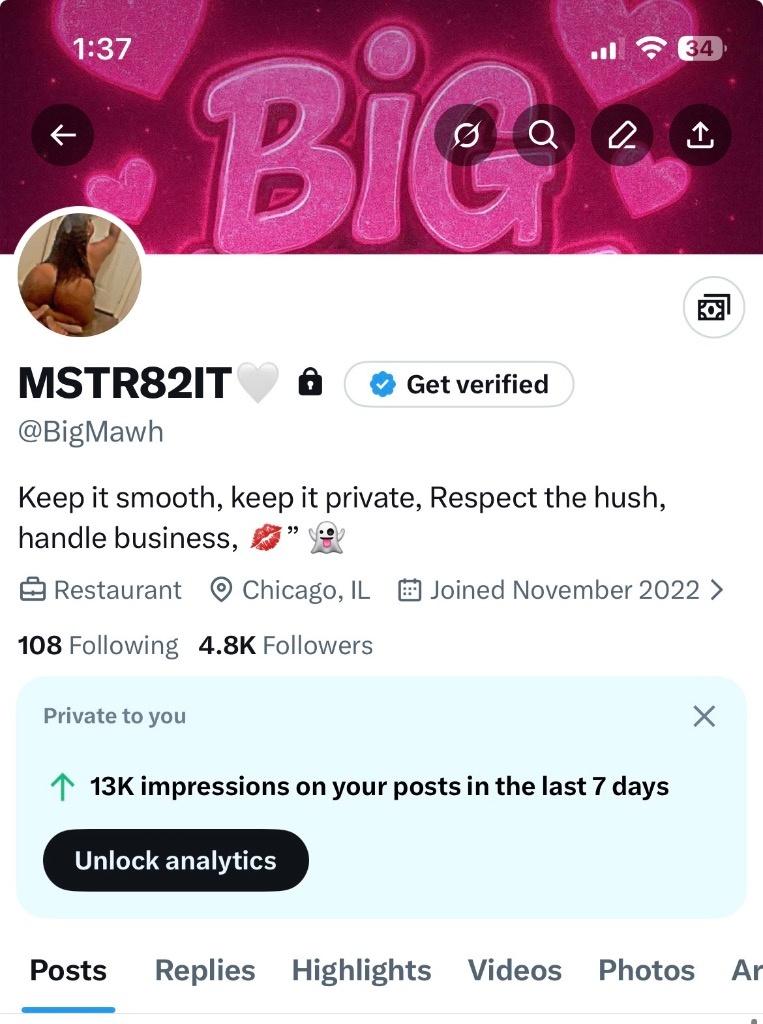Screen dimensions: 763x1024
Task: View the 108 Following list
Action: [x=98, y=646]
